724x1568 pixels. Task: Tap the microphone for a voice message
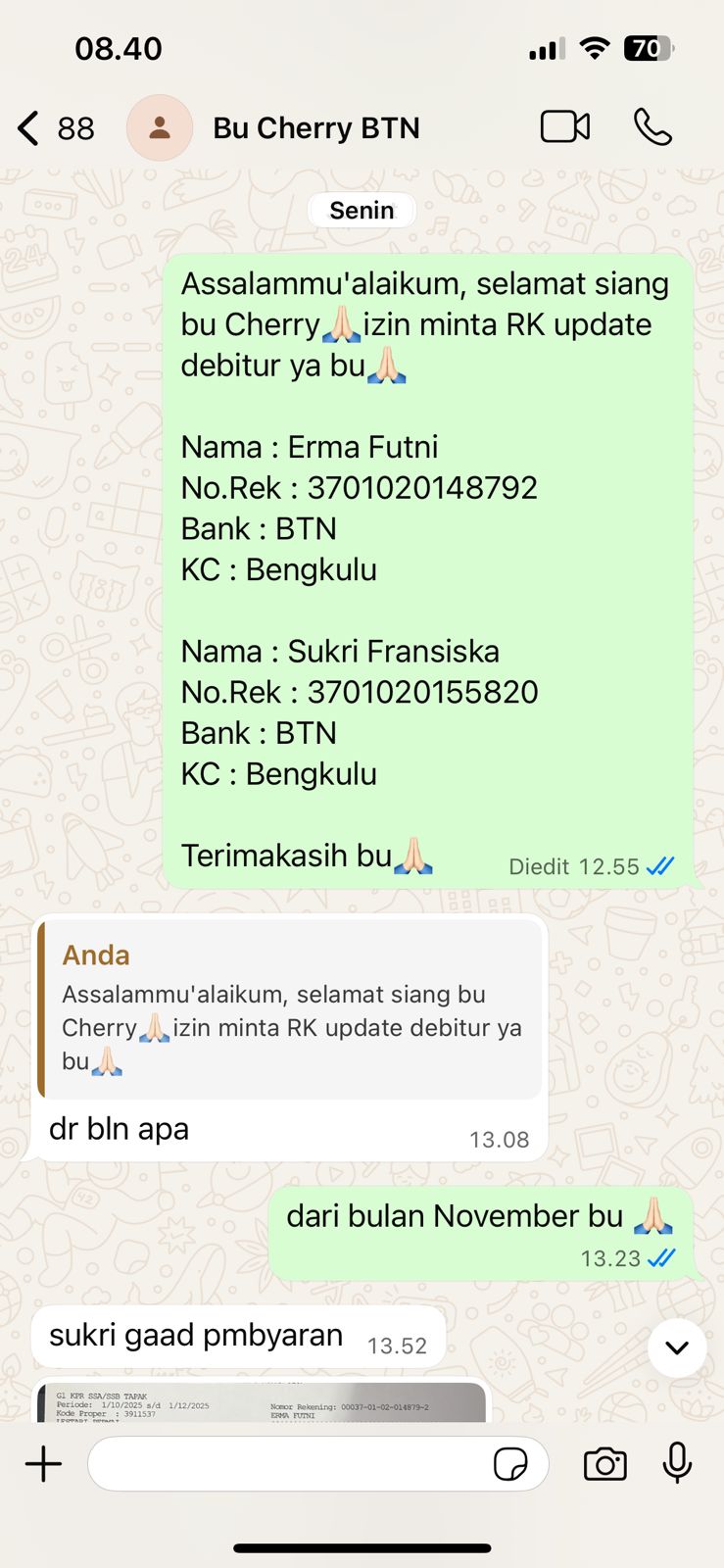677,1464
